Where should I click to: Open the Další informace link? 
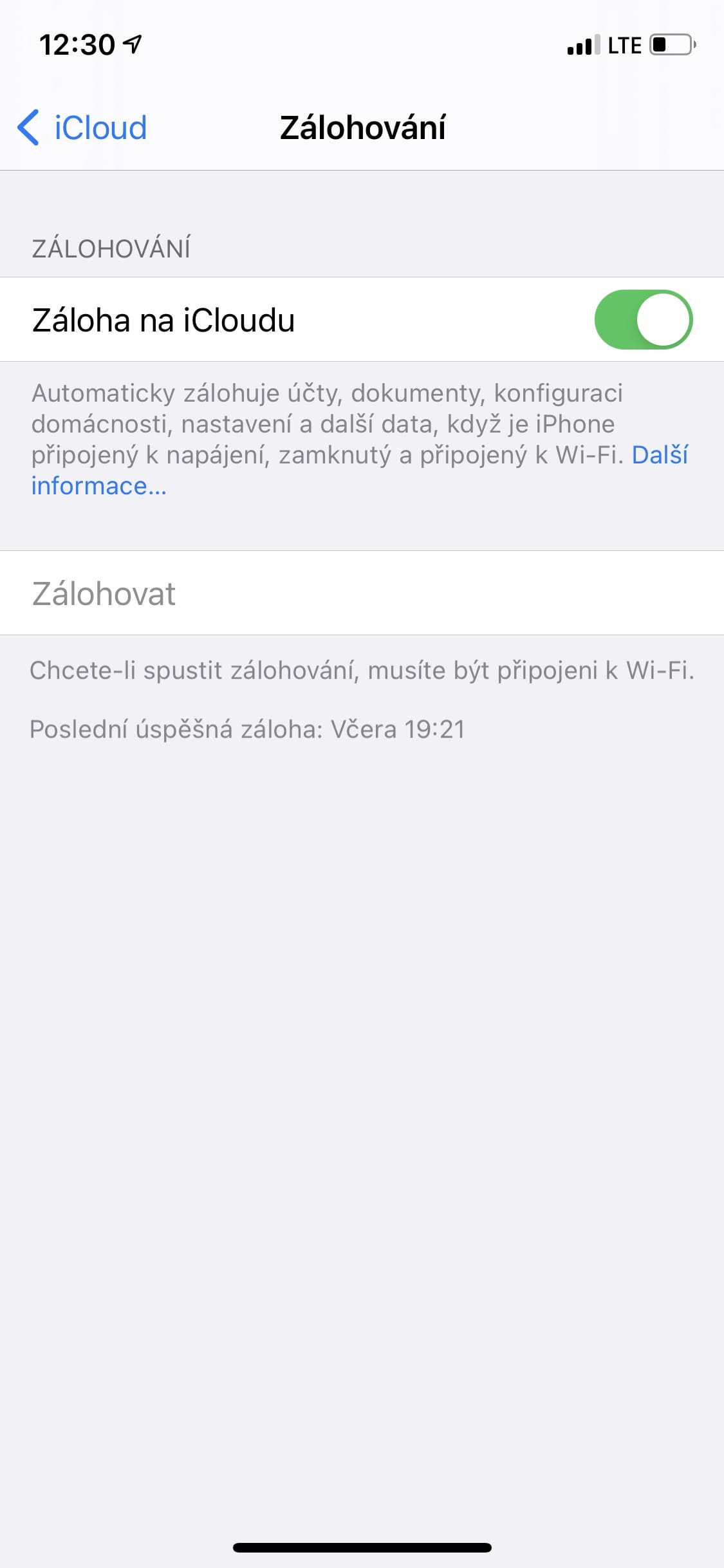coord(98,486)
